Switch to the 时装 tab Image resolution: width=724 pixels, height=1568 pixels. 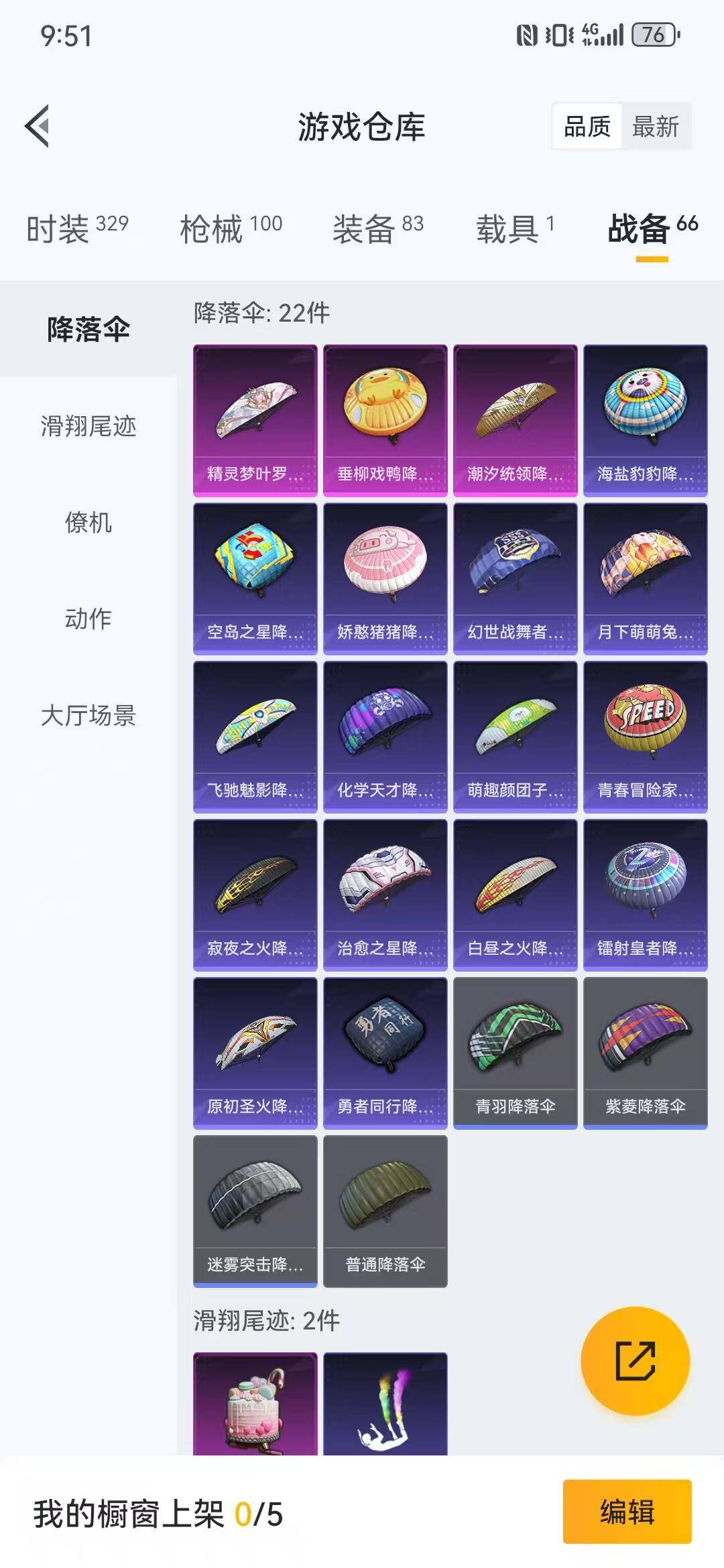point(77,228)
